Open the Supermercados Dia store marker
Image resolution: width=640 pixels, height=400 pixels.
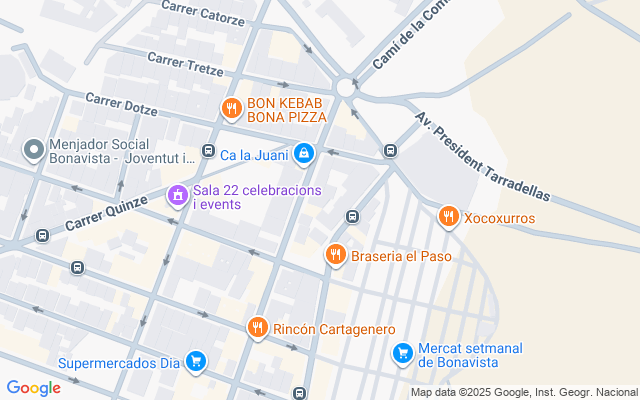pos(196,362)
